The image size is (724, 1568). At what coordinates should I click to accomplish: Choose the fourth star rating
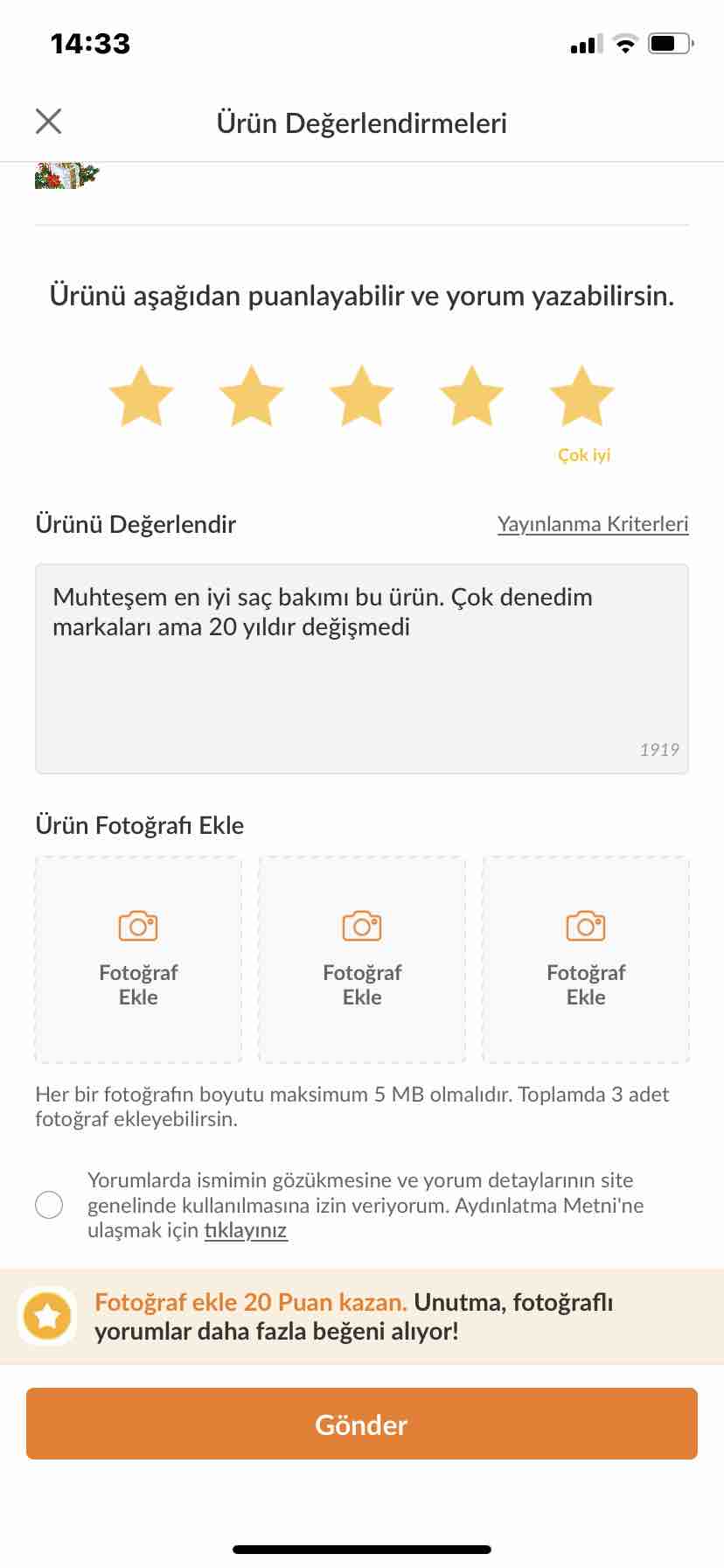click(x=472, y=396)
